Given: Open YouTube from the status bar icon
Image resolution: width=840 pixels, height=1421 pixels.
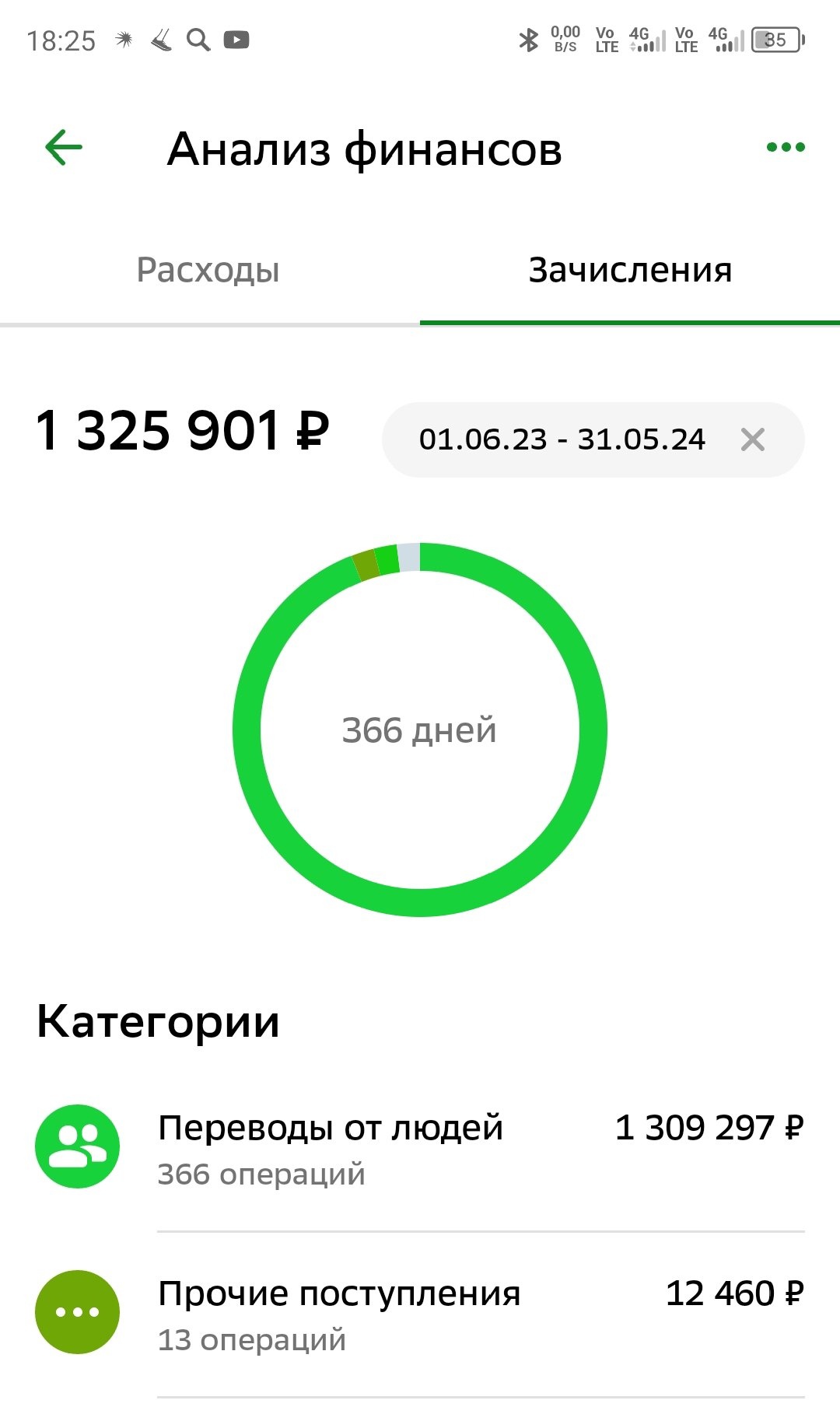Looking at the screenshot, I should click(x=237, y=39).
